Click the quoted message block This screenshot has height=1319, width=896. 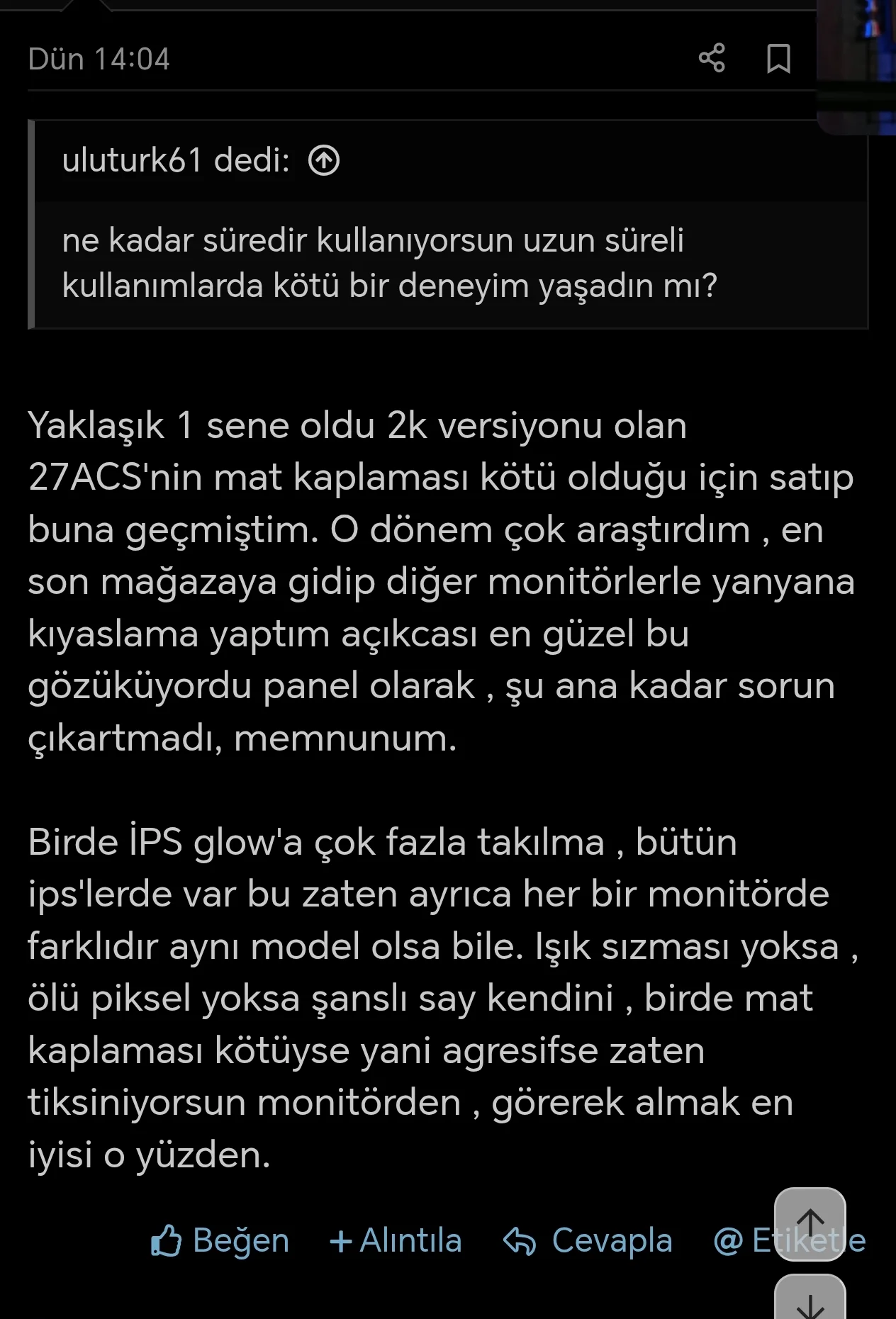tap(447, 227)
